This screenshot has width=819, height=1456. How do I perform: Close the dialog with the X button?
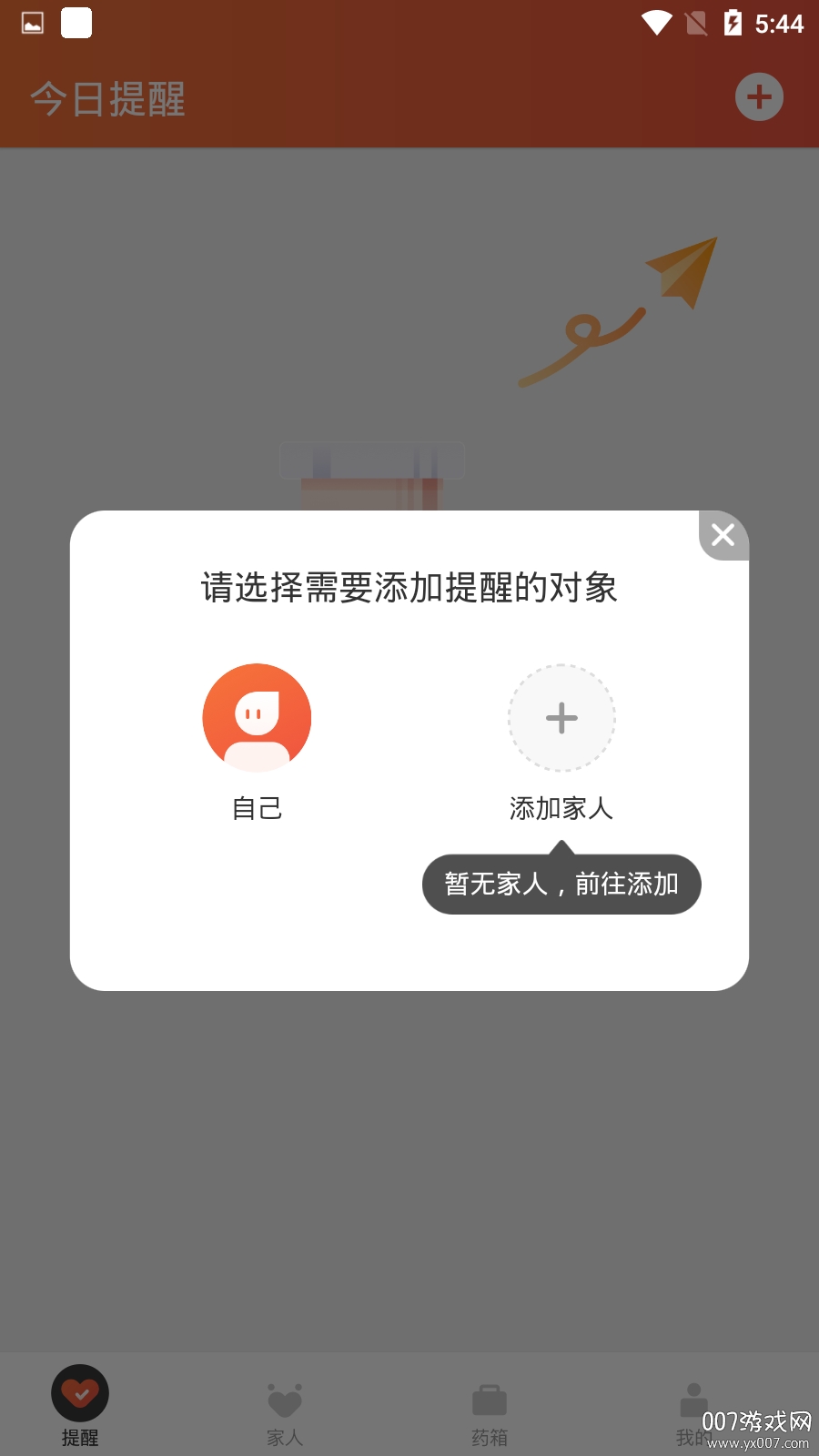[723, 535]
